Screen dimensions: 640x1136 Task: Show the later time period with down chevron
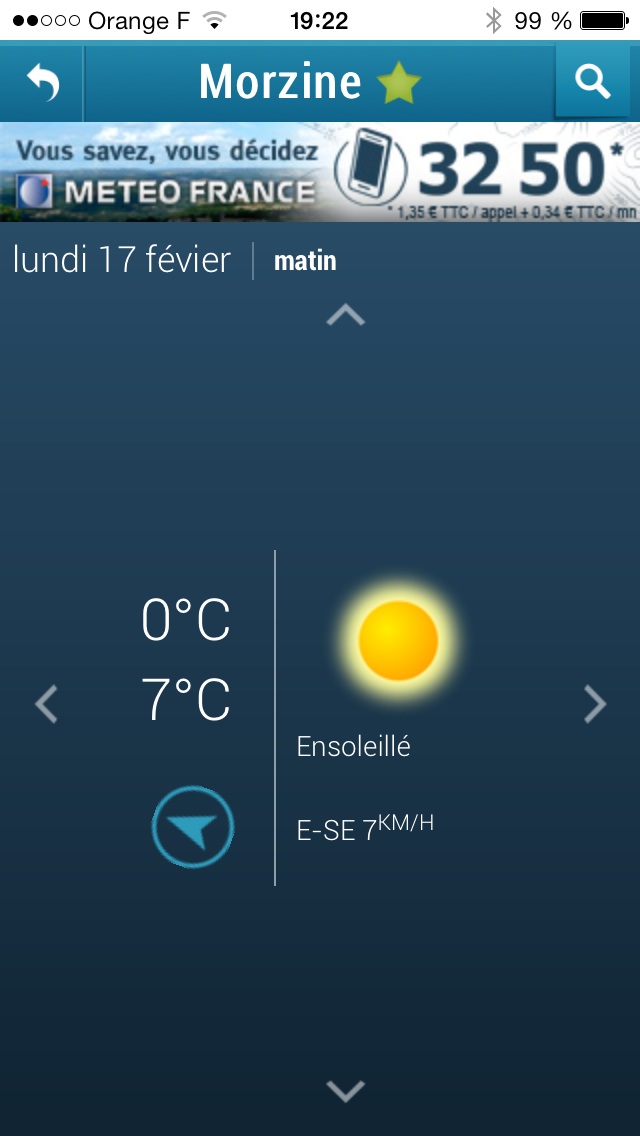pyautogui.click(x=346, y=1090)
